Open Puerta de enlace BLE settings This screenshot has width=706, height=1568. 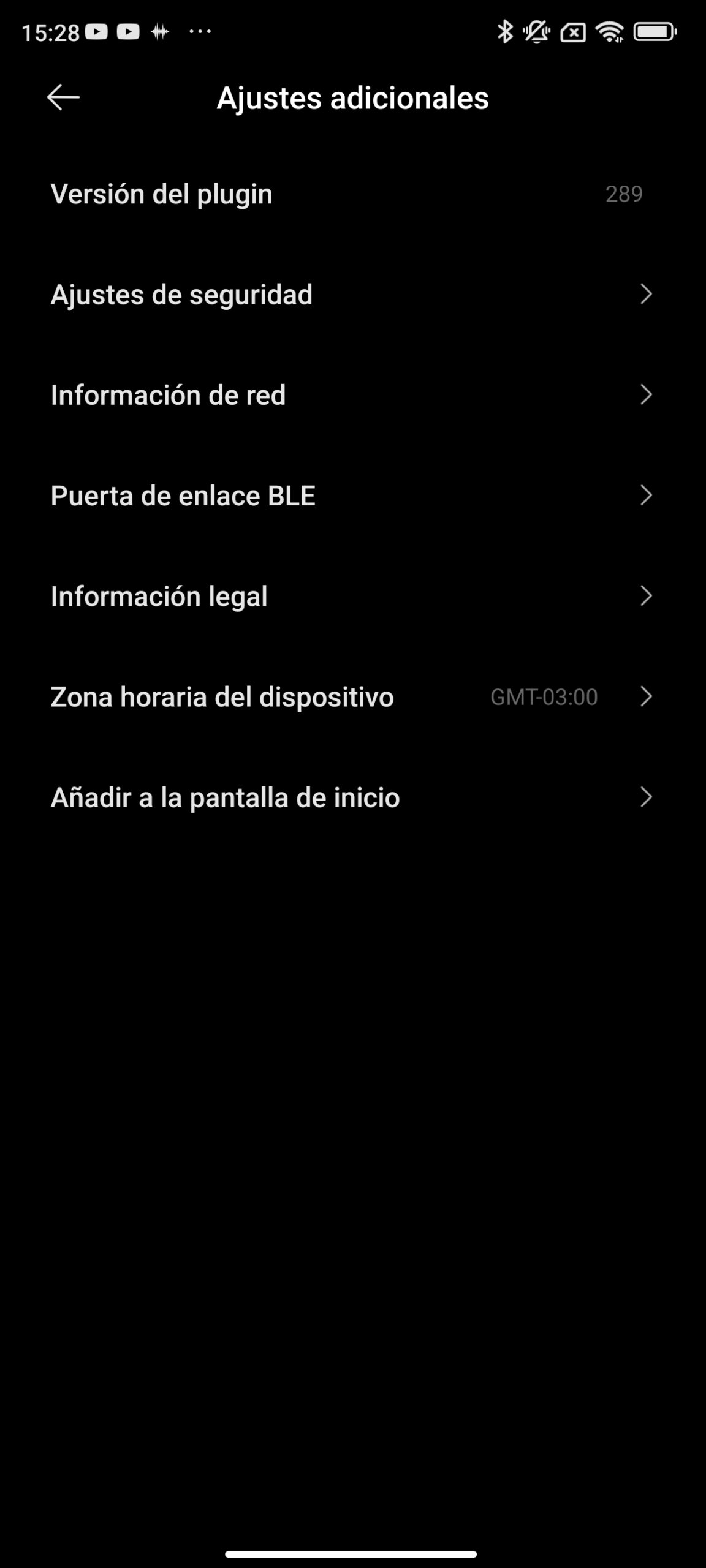[352, 496]
